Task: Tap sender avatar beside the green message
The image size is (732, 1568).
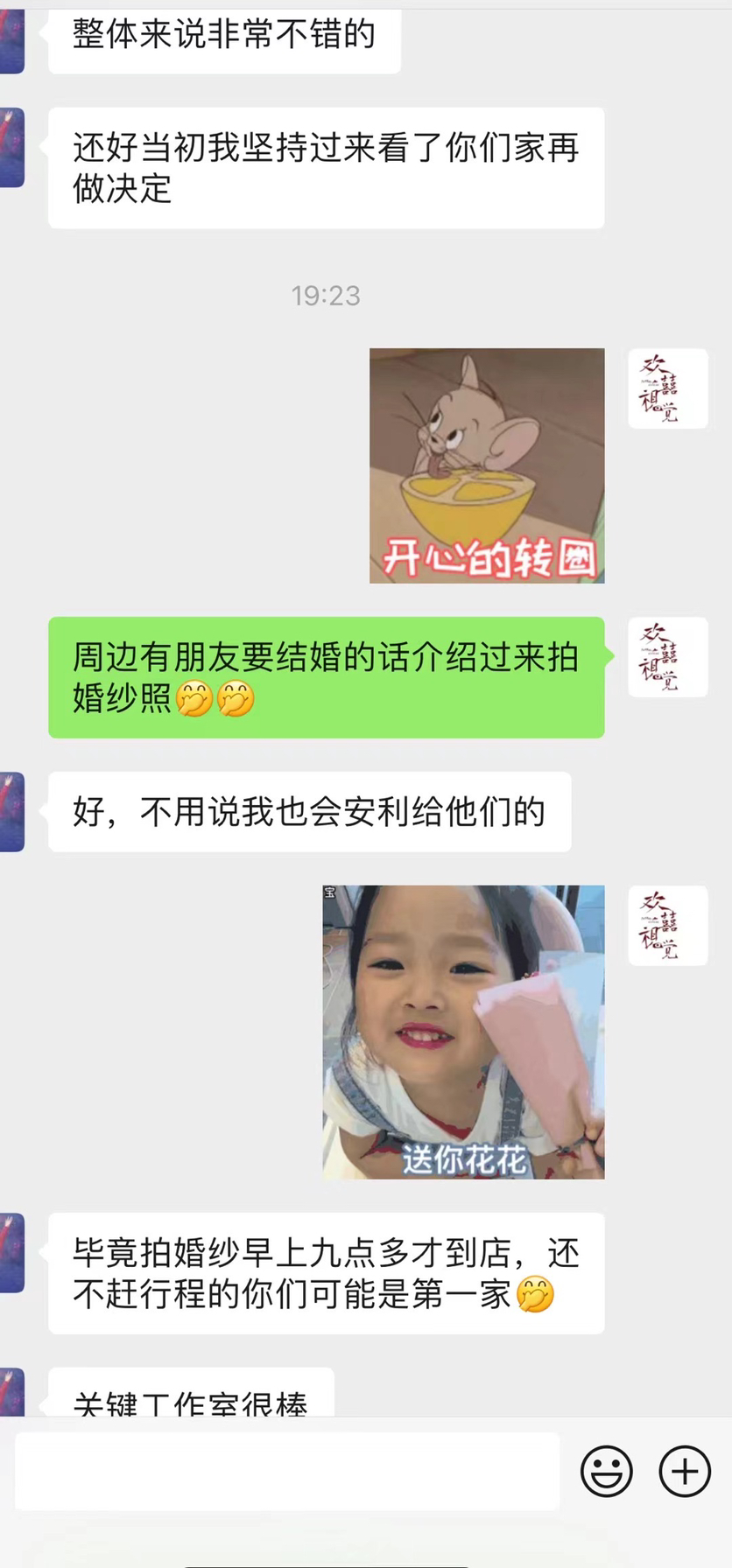Action: tap(668, 657)
